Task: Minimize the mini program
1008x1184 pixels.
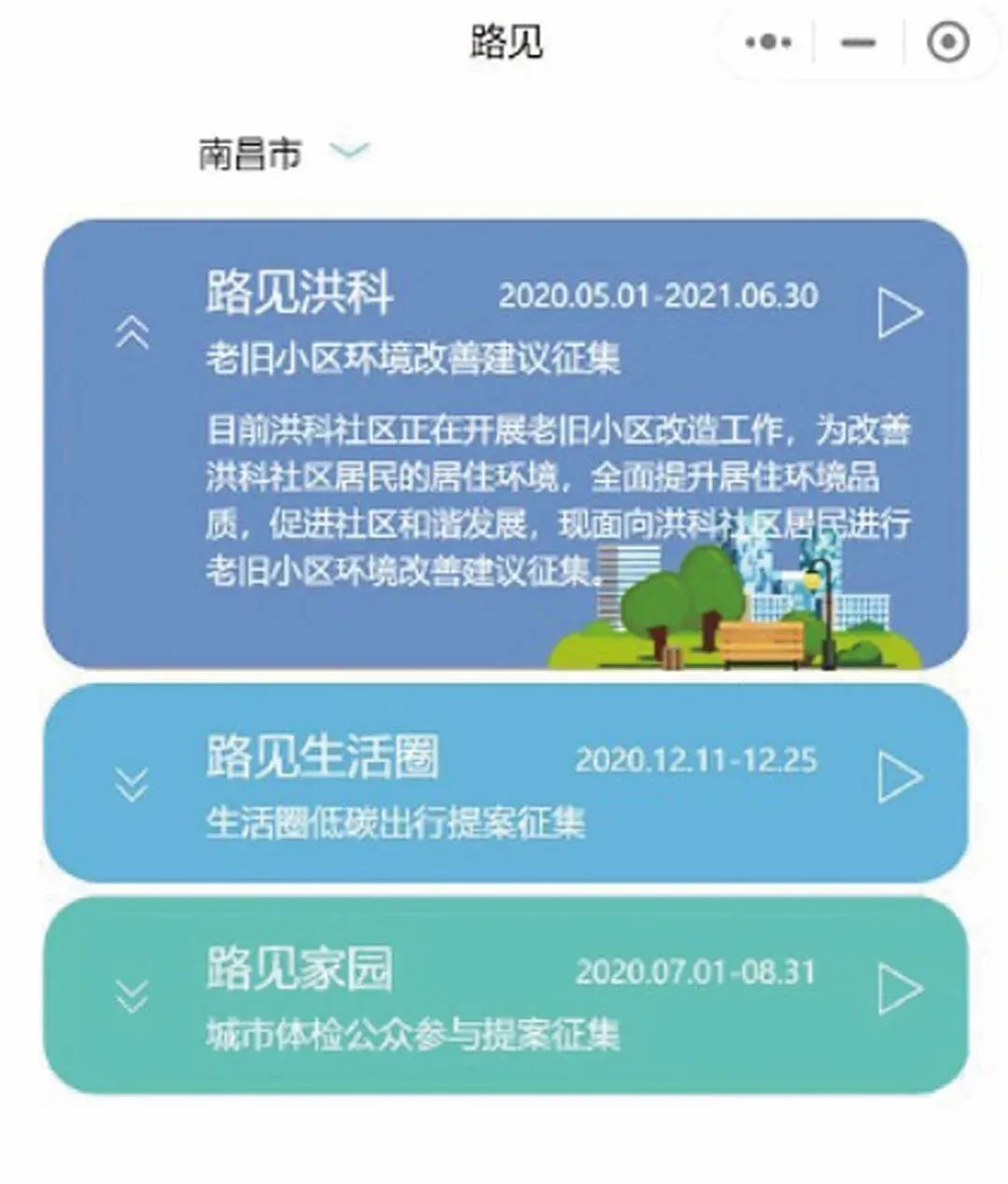Action: click(857, 42)
